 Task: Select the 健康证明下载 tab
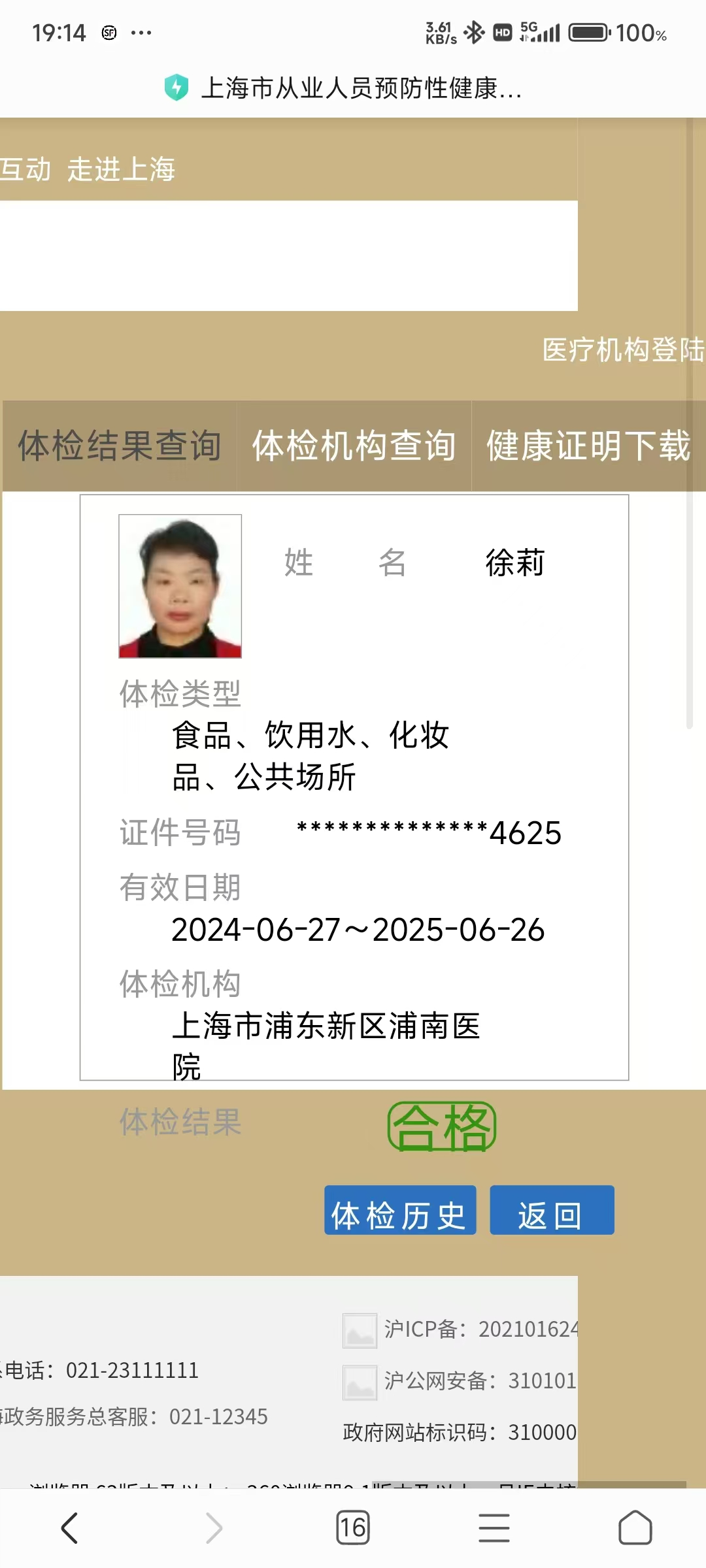click(x=588, y=446)
